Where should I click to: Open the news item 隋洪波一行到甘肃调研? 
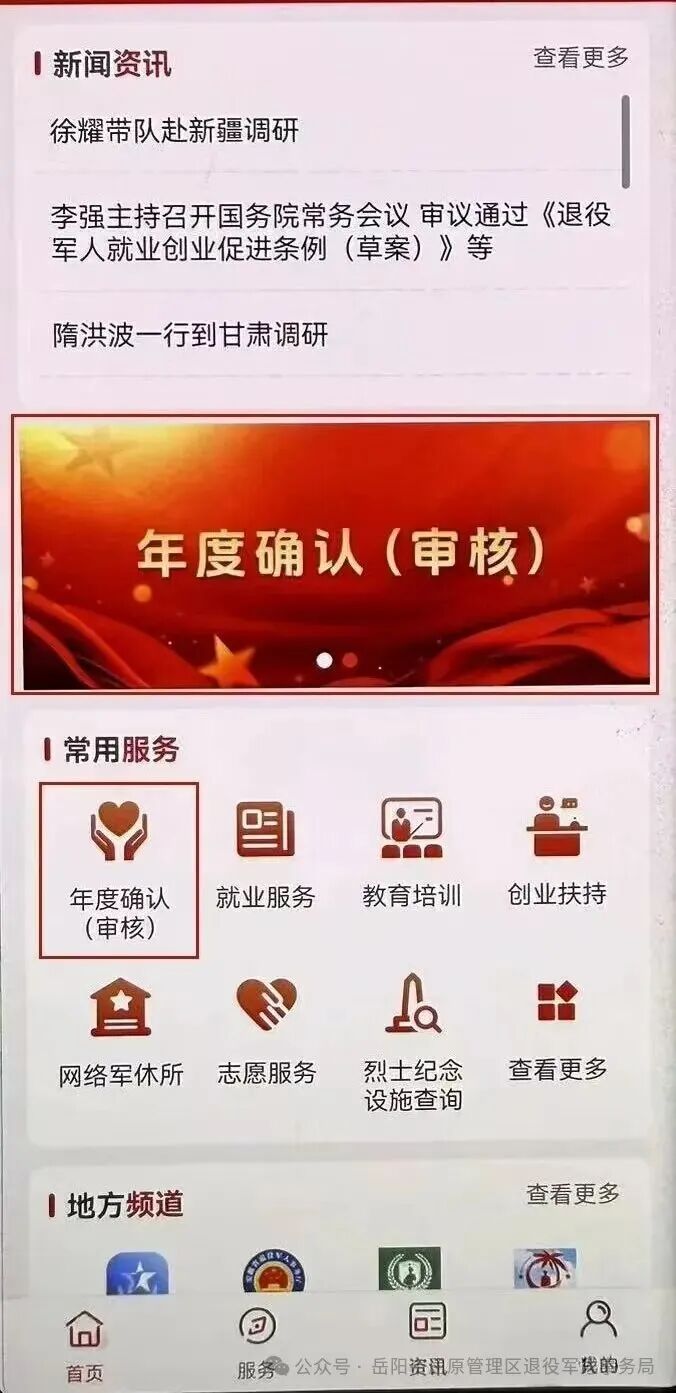(x=190, y=334)
